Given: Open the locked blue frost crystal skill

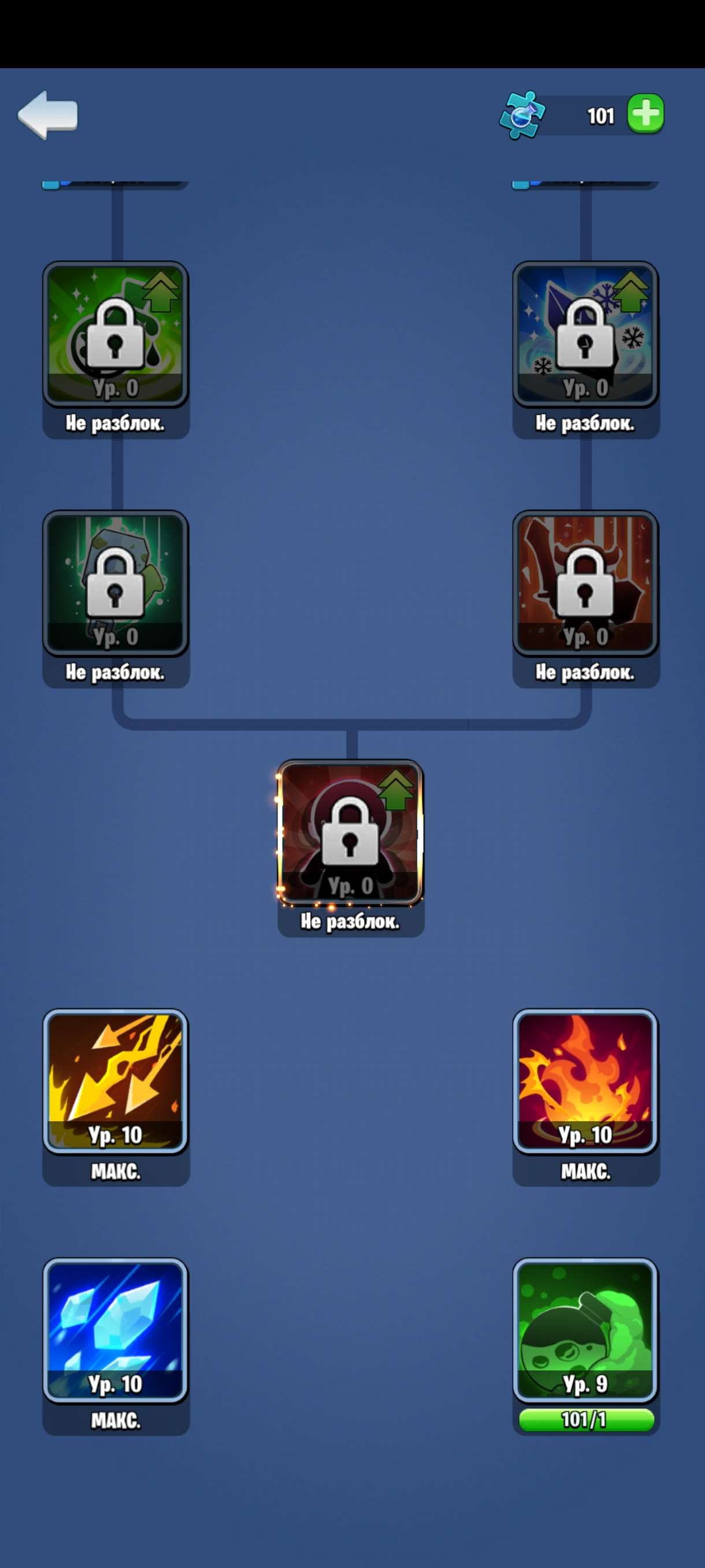Looking at the screenshot, I should tap(585, 335).
